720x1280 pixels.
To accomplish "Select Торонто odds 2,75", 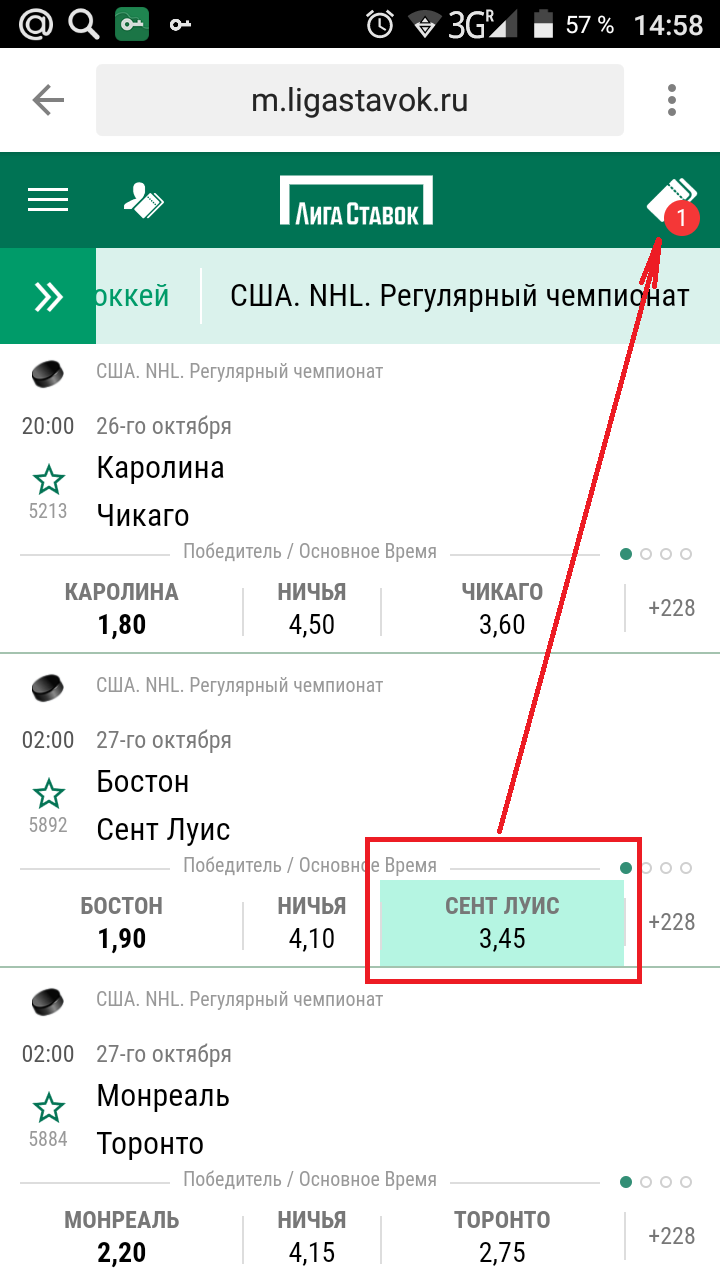I will point(502,1236).
